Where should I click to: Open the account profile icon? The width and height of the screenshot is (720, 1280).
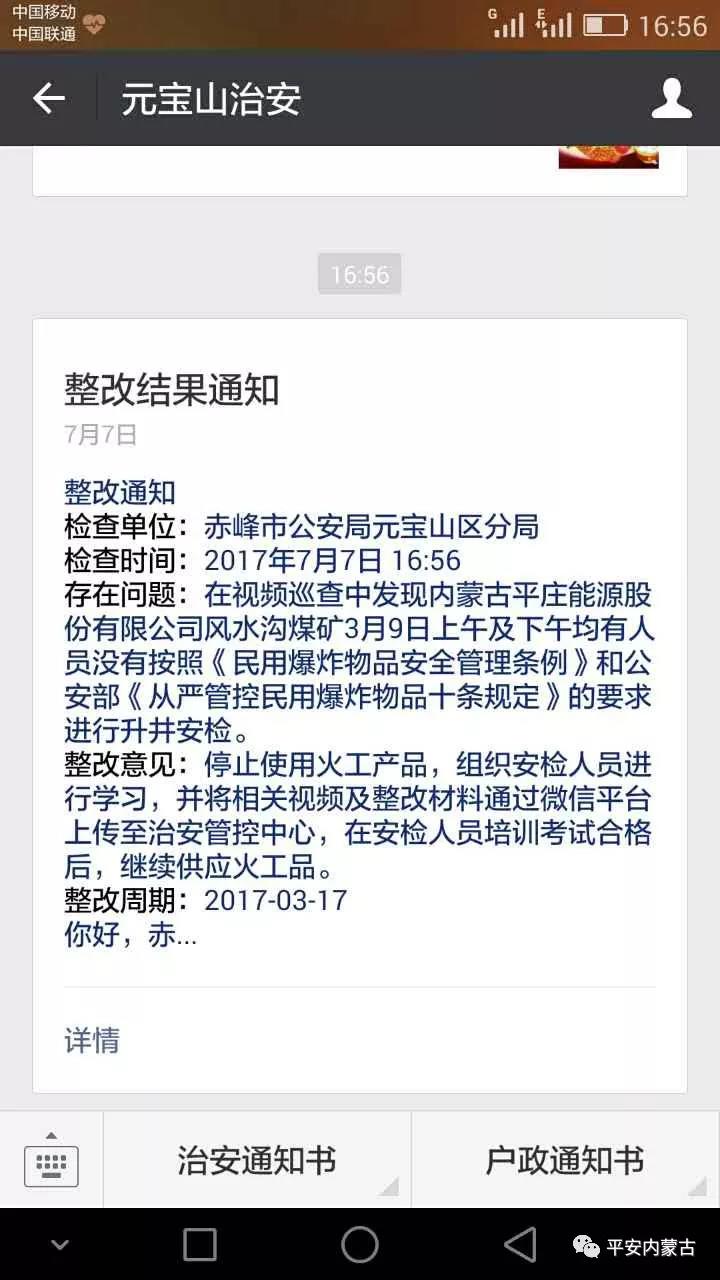[x=671, y=98]
